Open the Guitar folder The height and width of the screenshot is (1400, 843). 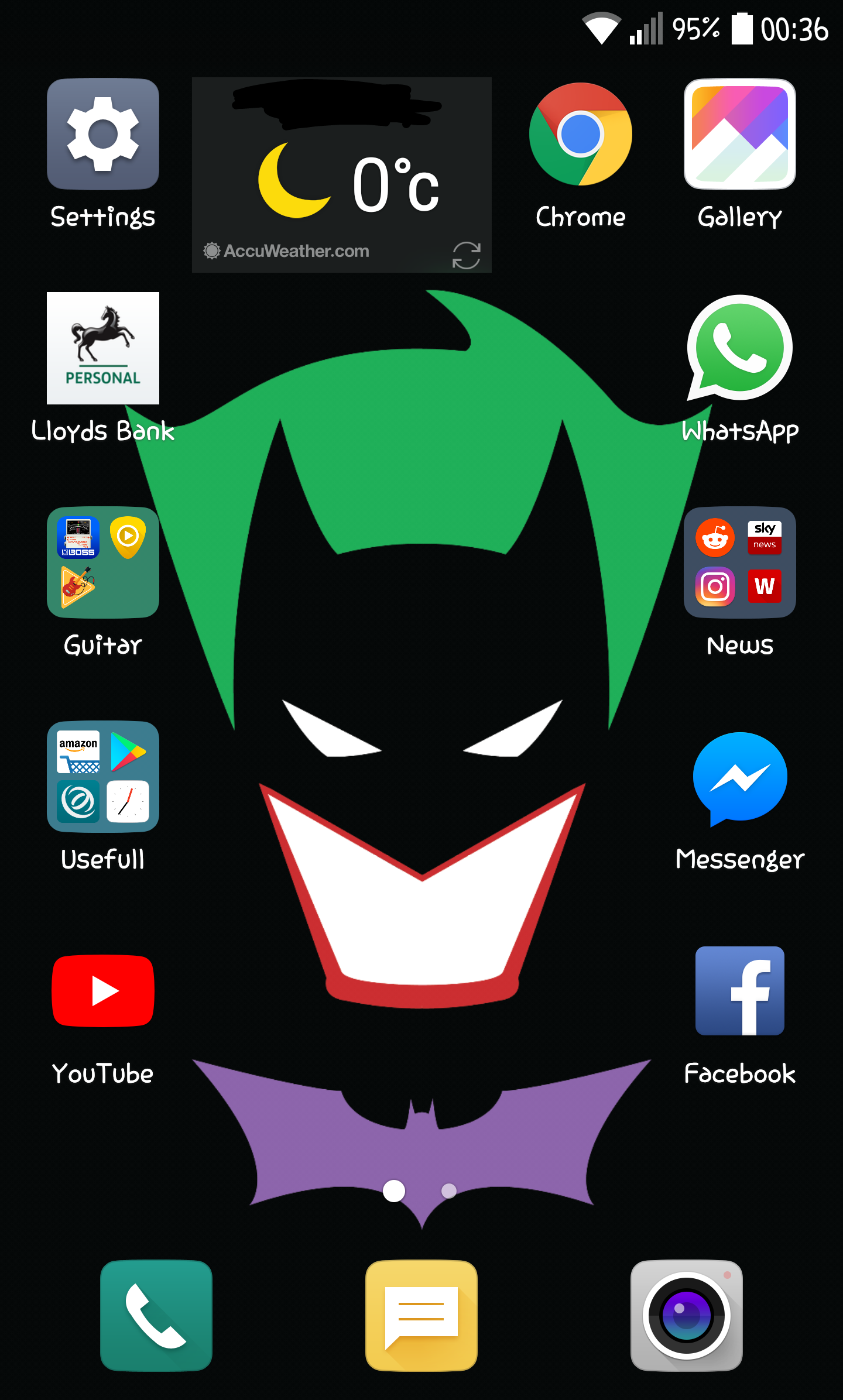click(102, 563)
